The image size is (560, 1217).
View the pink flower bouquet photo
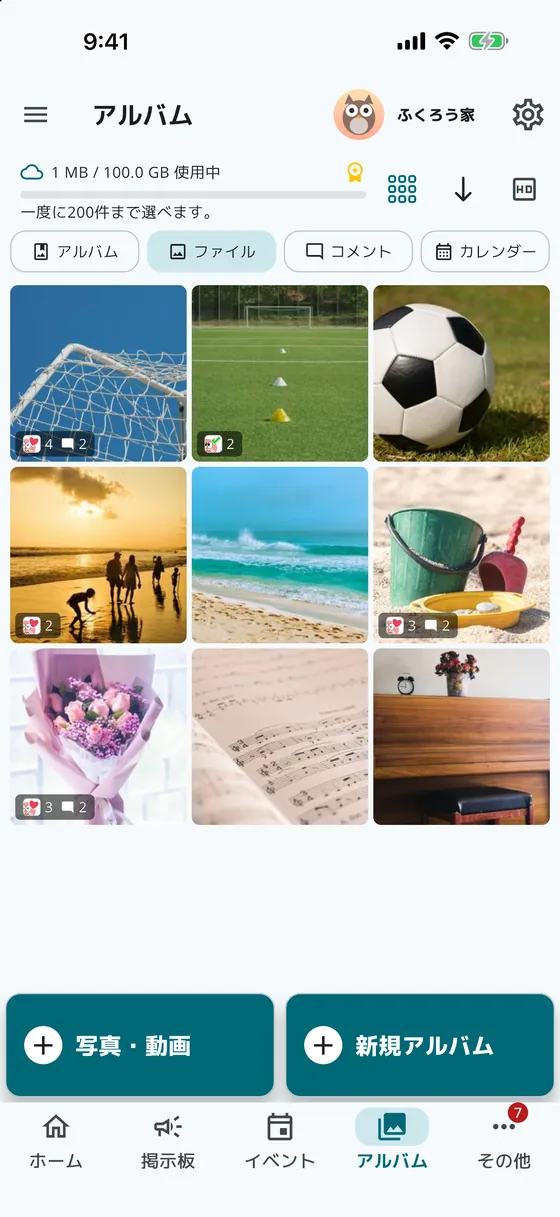[x=98, y=737]
